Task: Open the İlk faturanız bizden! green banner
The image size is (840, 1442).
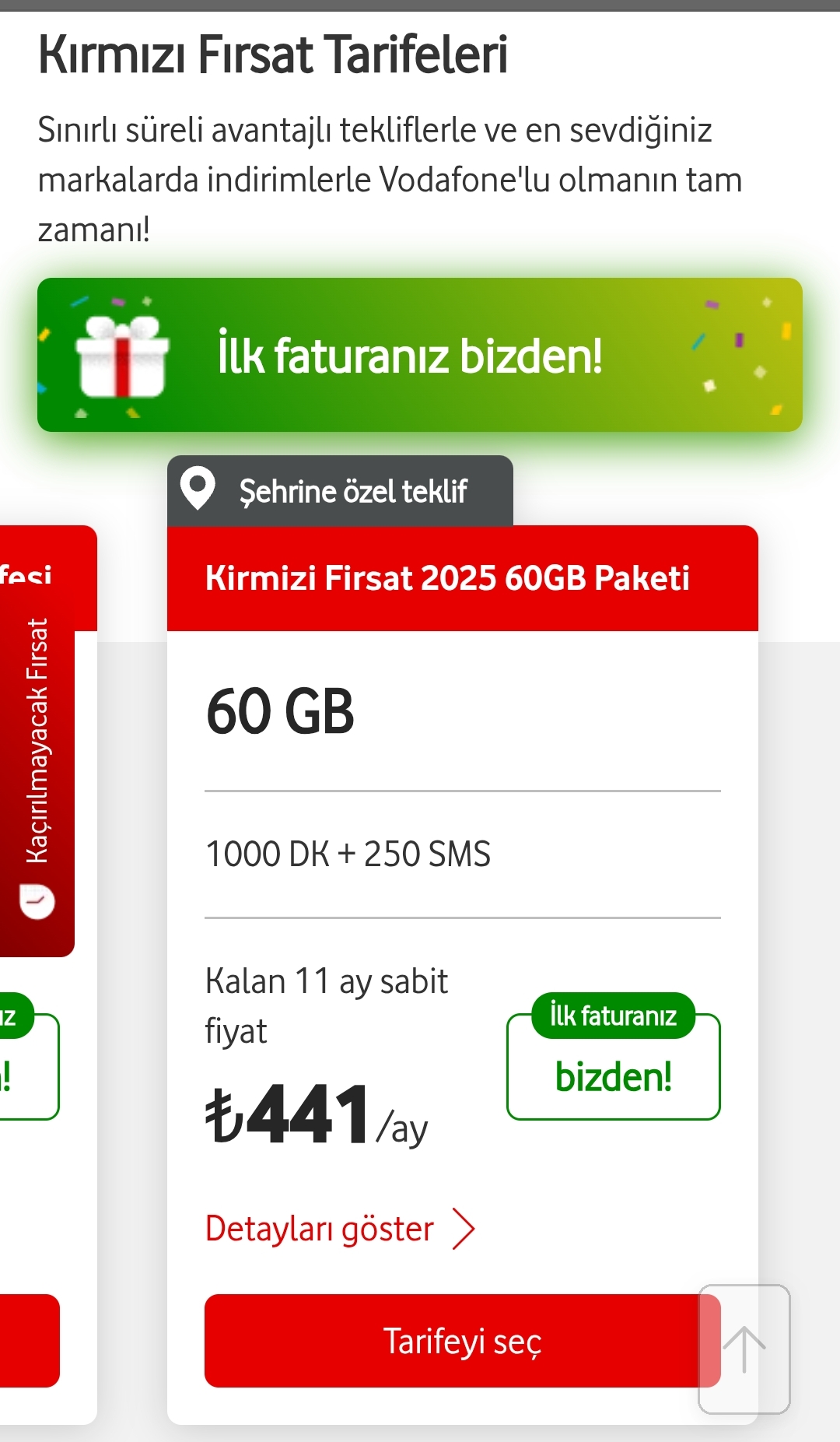Action: [x=420, y=355]
